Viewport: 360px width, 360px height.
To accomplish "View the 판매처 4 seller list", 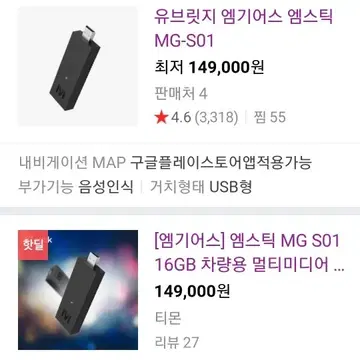I will tap(181, 94).
